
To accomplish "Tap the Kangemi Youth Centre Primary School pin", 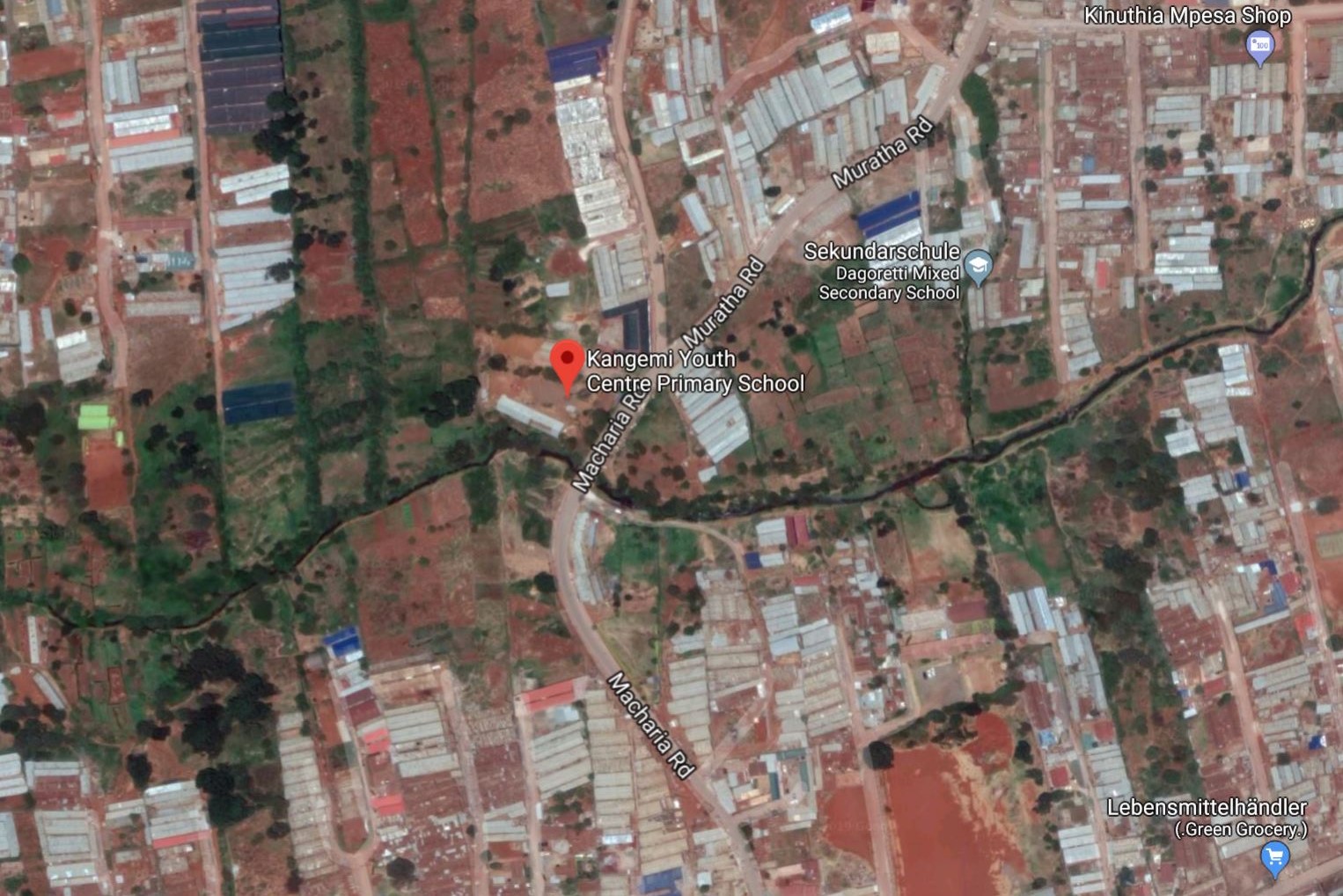I will [567, 363].
